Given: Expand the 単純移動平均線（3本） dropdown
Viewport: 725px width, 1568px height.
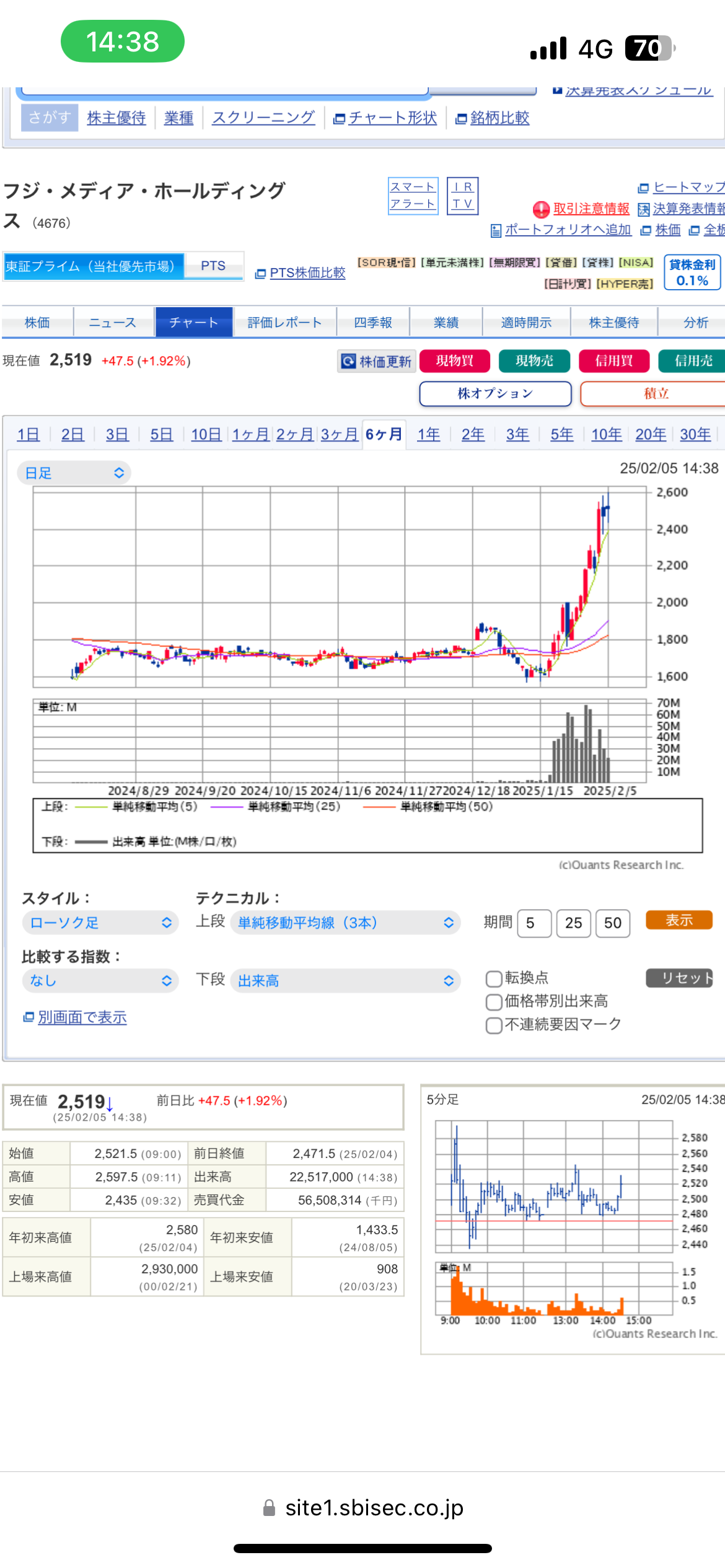Looking at the screenshot, I should (345, 923).
